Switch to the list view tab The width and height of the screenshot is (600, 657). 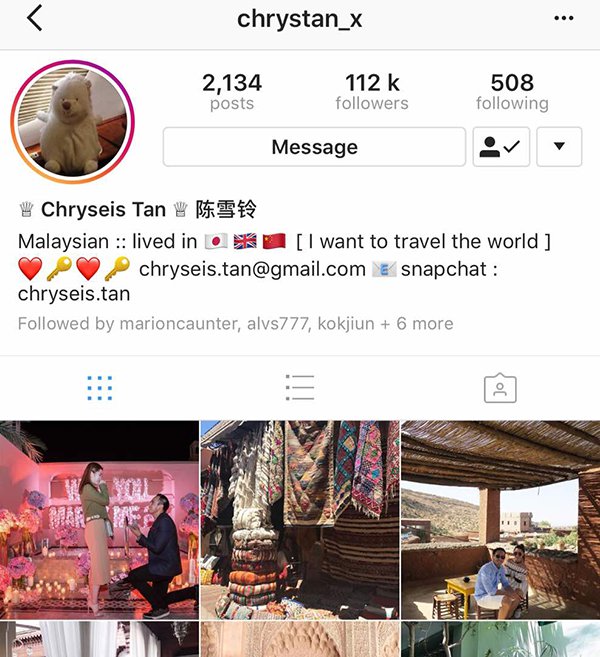point(299,388)
